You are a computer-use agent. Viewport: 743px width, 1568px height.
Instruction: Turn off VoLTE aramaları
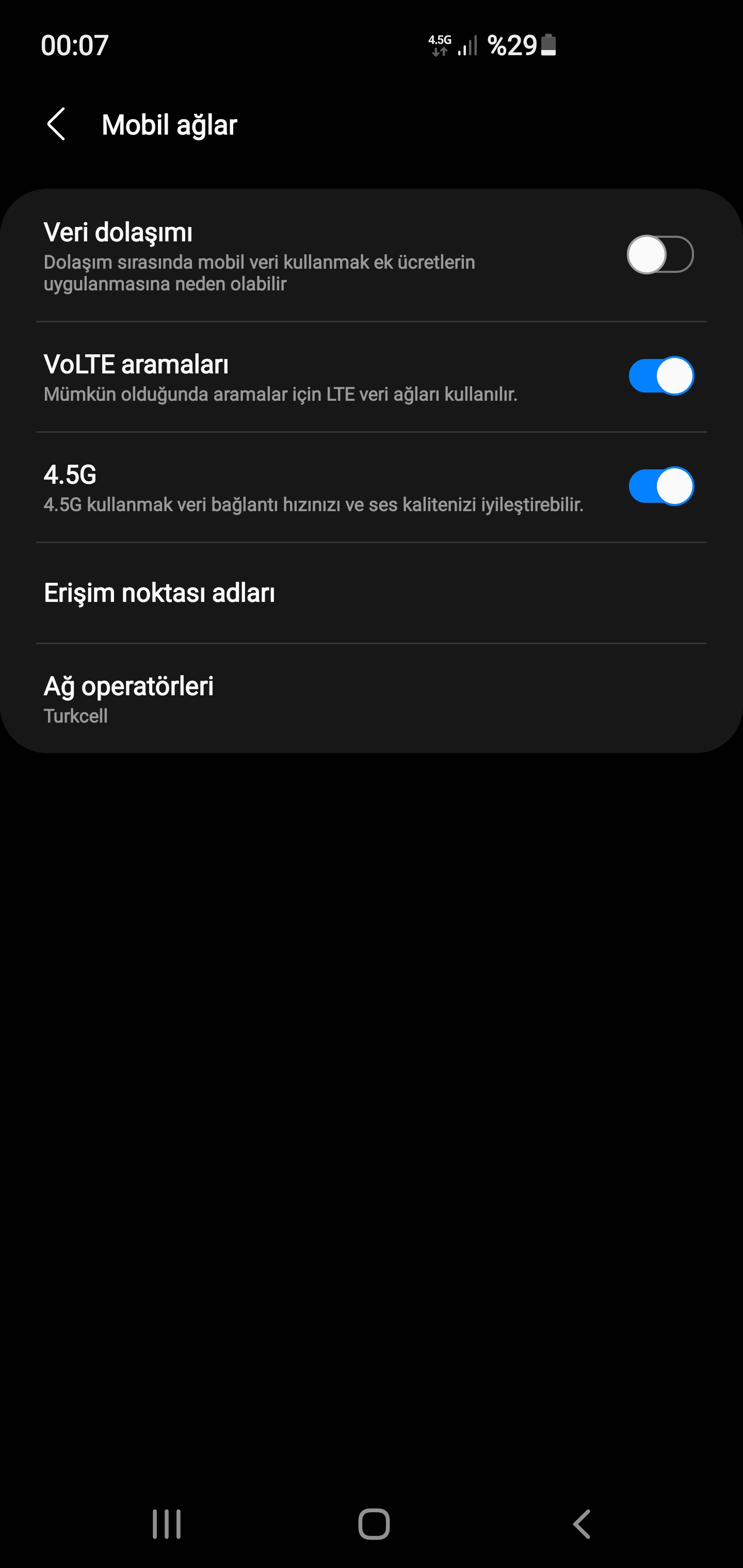pyautogui.click(x=660, y=376)
